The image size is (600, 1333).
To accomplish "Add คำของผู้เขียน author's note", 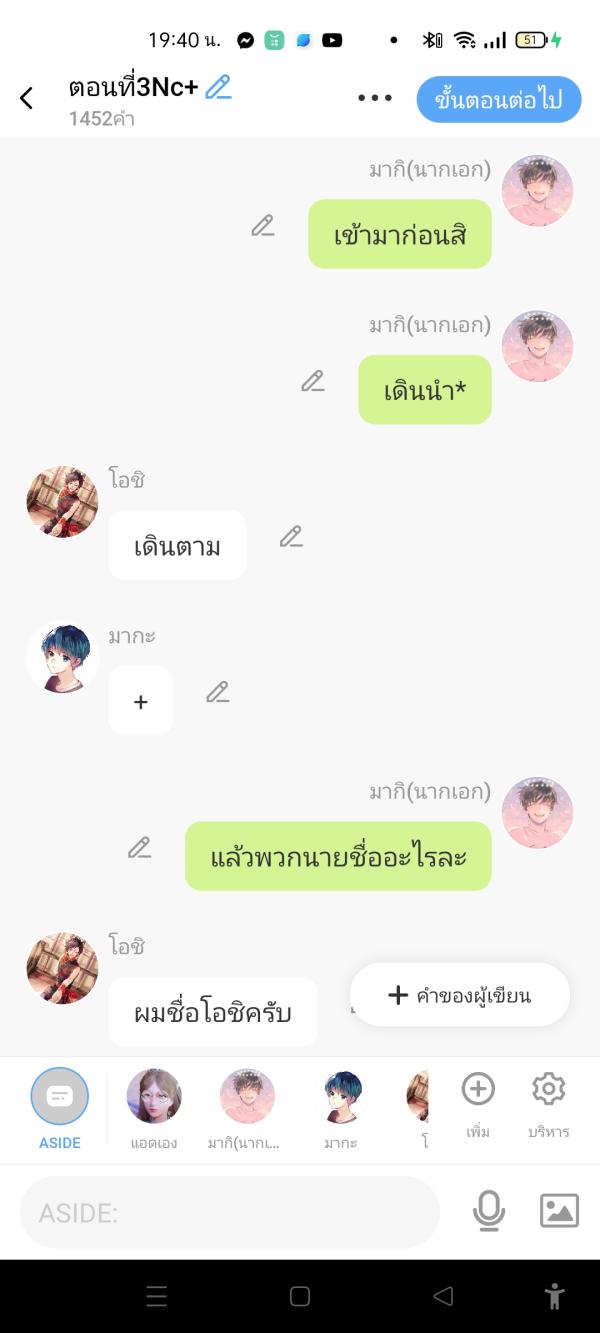I will tap(460, 995).
